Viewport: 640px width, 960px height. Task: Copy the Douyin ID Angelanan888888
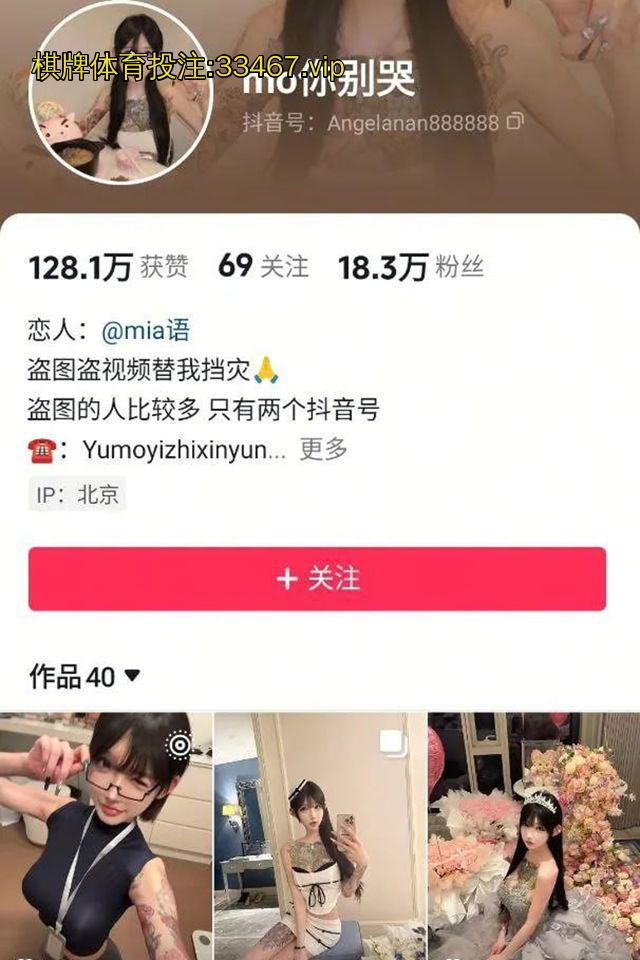(x=515, y=122)
